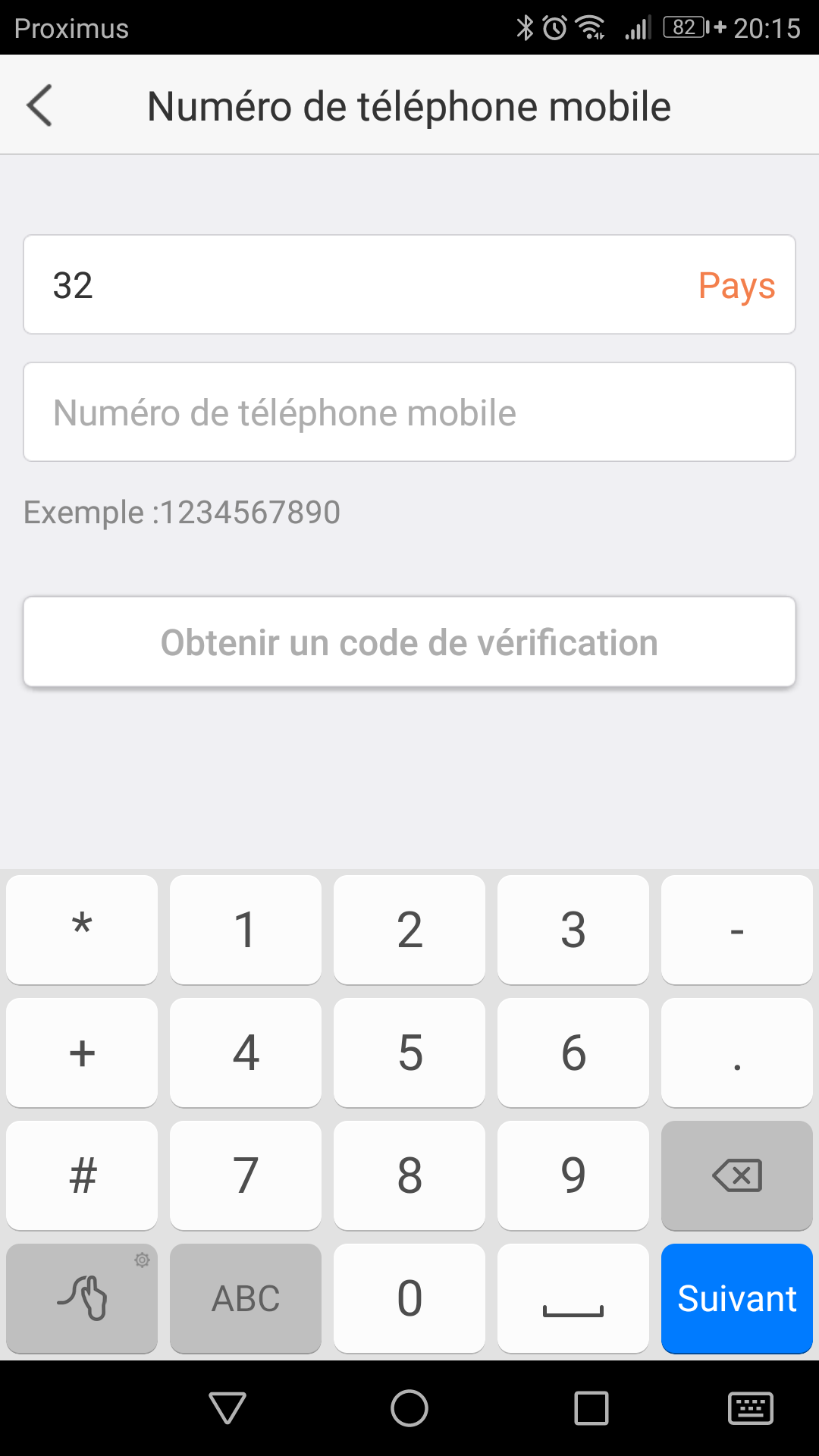The width and height of the screenshot is (819, 1456).
Task: Open the gesture input settings key
Action: (82, 1298)
